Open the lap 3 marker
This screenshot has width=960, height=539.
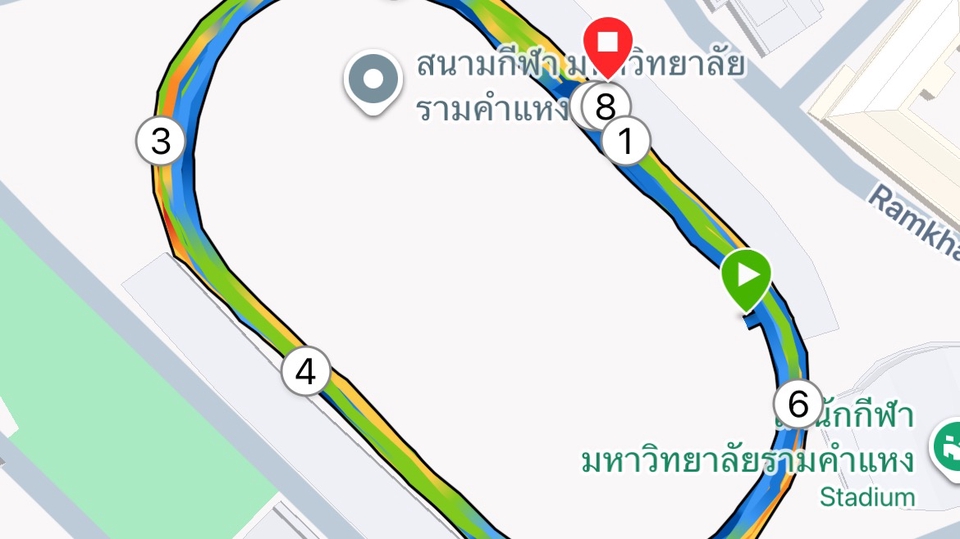(161, 142)
